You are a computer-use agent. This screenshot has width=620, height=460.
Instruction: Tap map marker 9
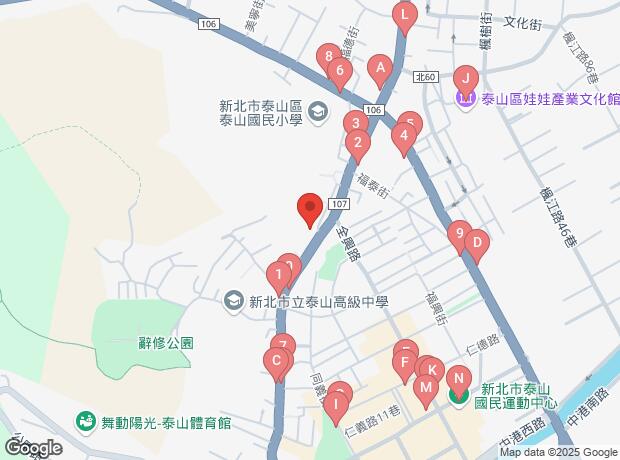458,235
